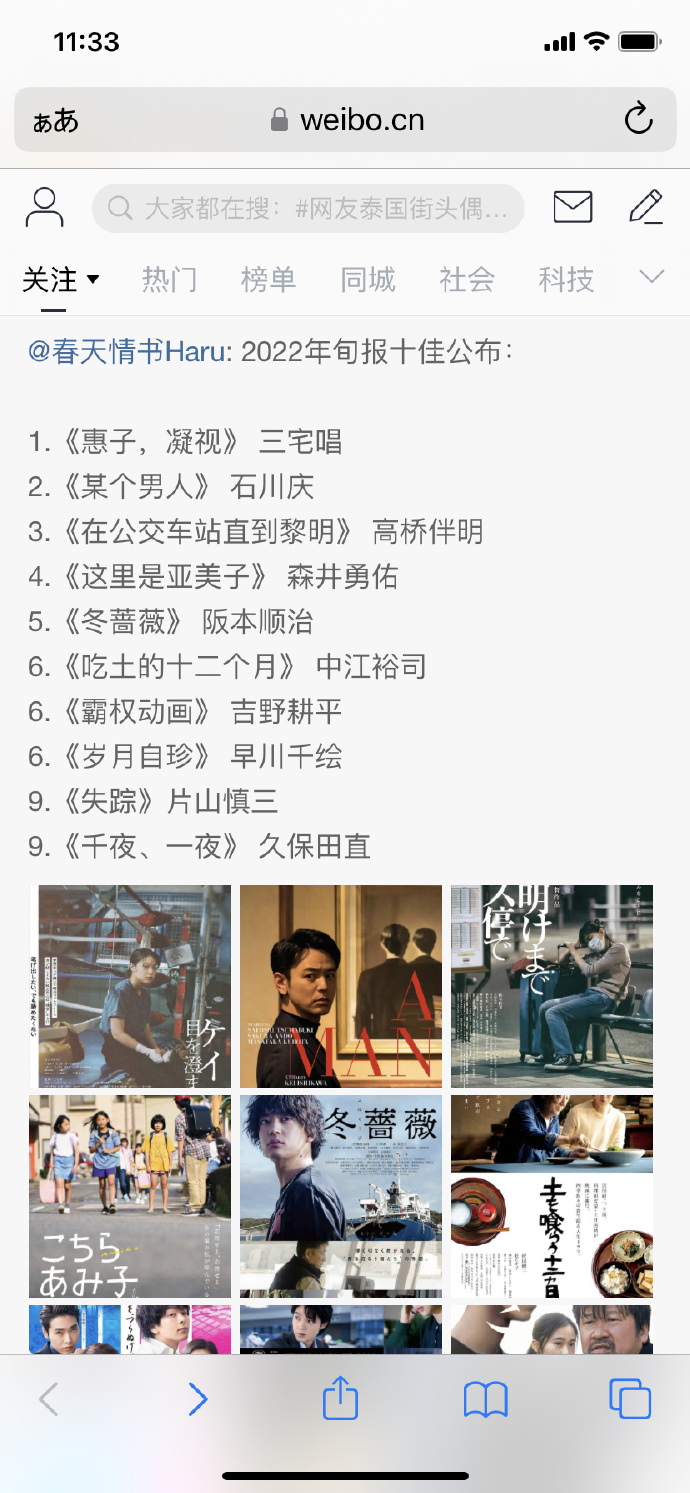Visit @春天情书Haru's profile link
Viewport: 690px width, 1493px height.
(129, 352)
